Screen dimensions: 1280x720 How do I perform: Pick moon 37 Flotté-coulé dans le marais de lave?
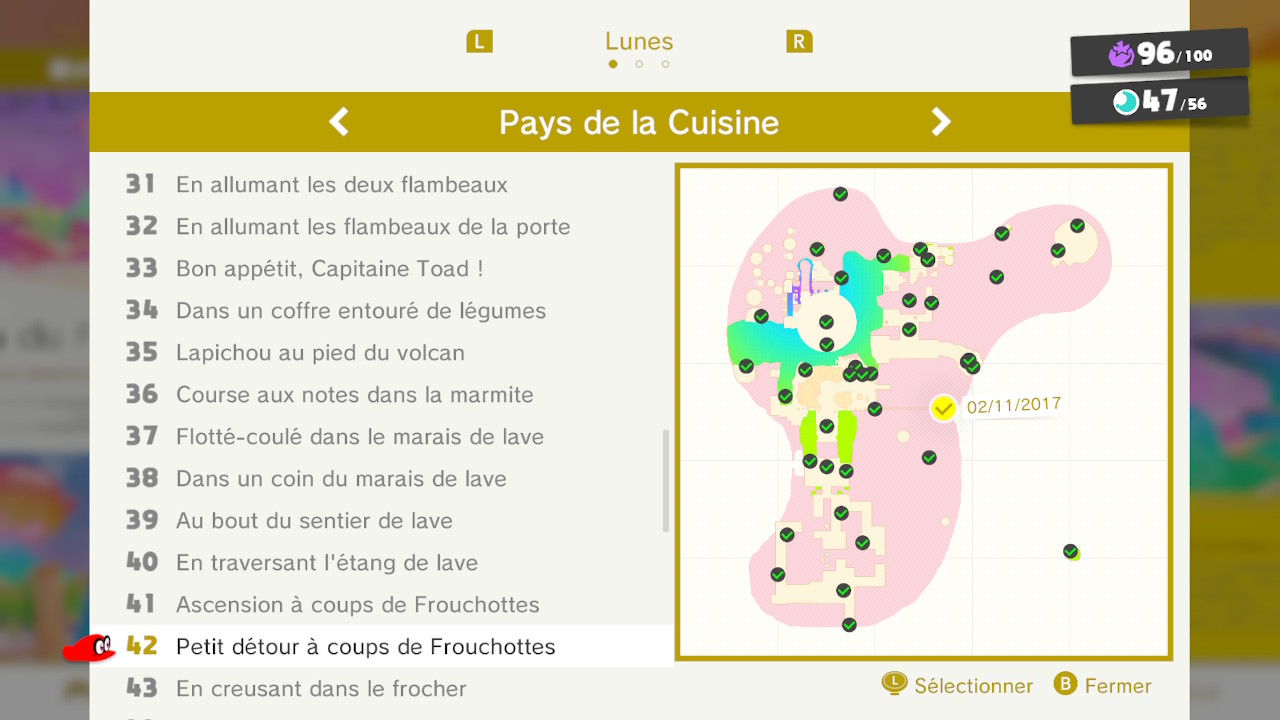click(x=359, y=437)
